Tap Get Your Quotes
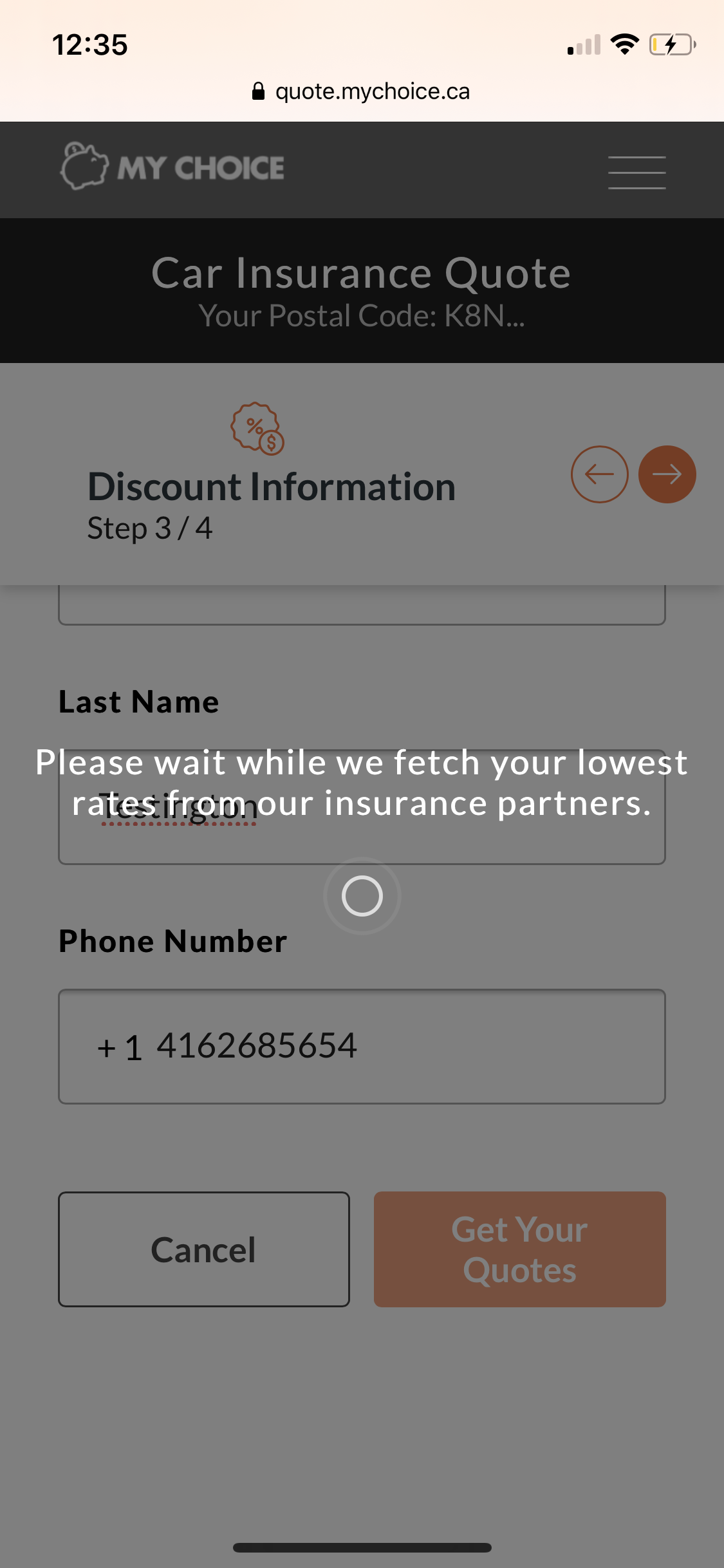Image resolution: width=724 pixels, height=1568 pixels. click(x=520, y=1249)
